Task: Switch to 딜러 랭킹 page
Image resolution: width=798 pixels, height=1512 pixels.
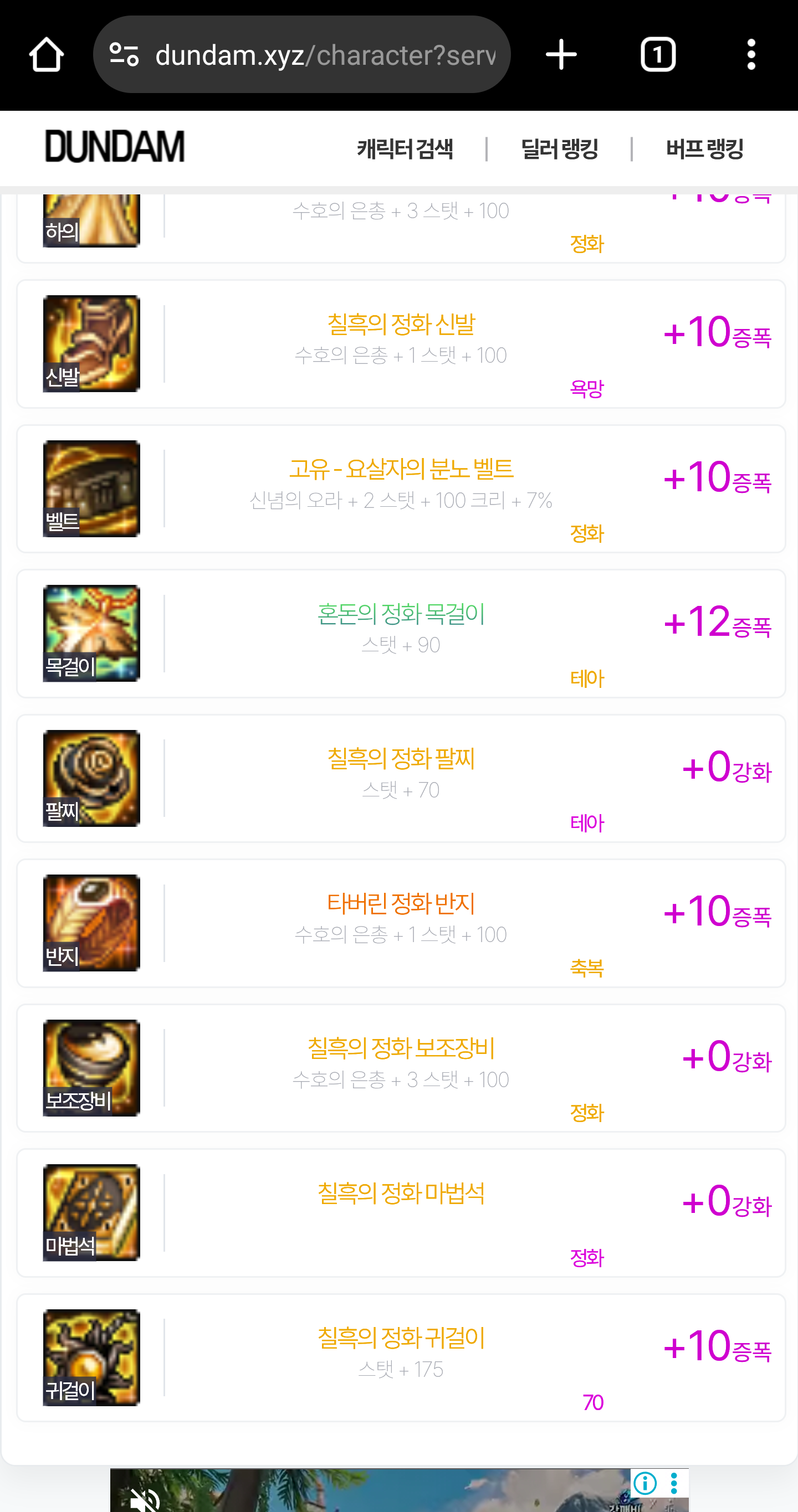Action: 559,149
